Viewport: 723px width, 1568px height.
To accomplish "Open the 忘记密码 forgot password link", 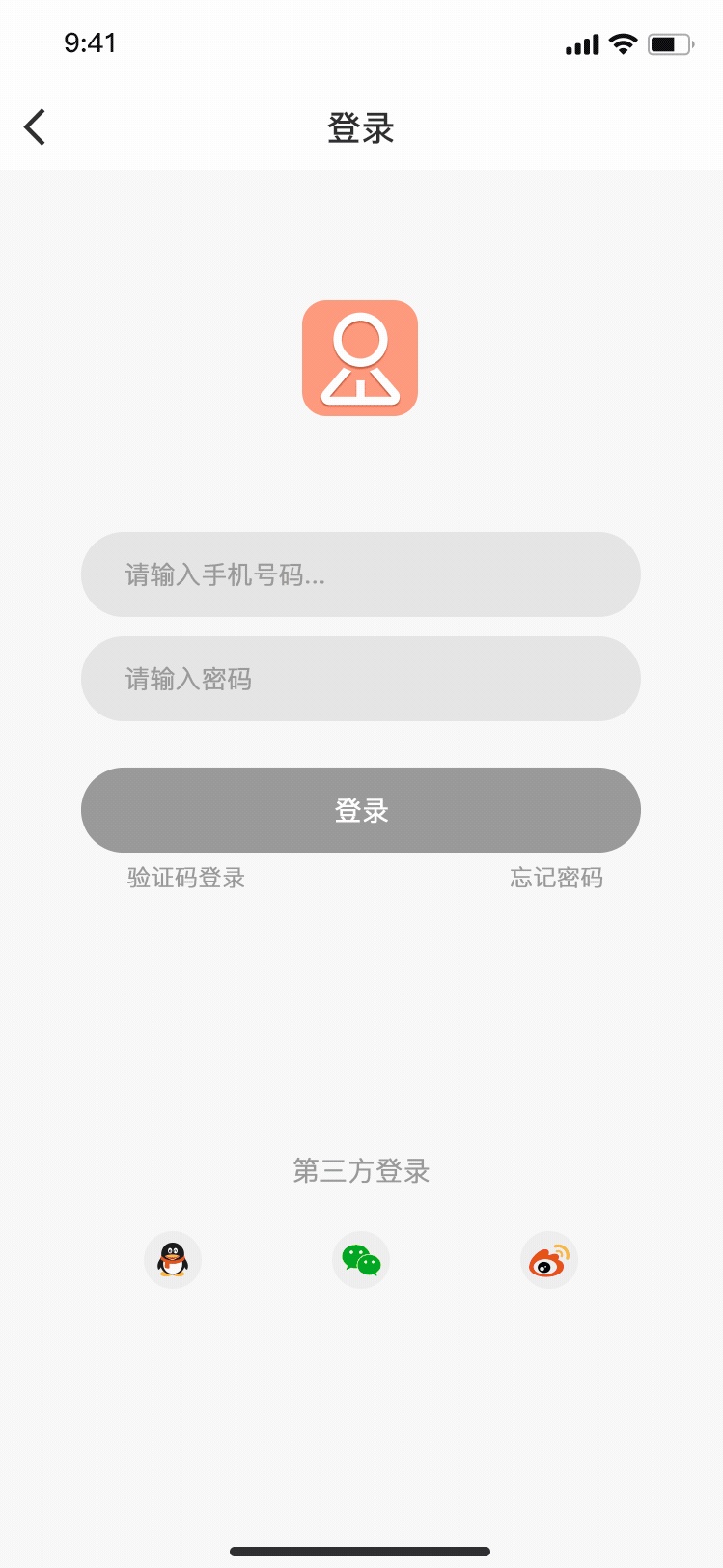I will tap(556, 878).
